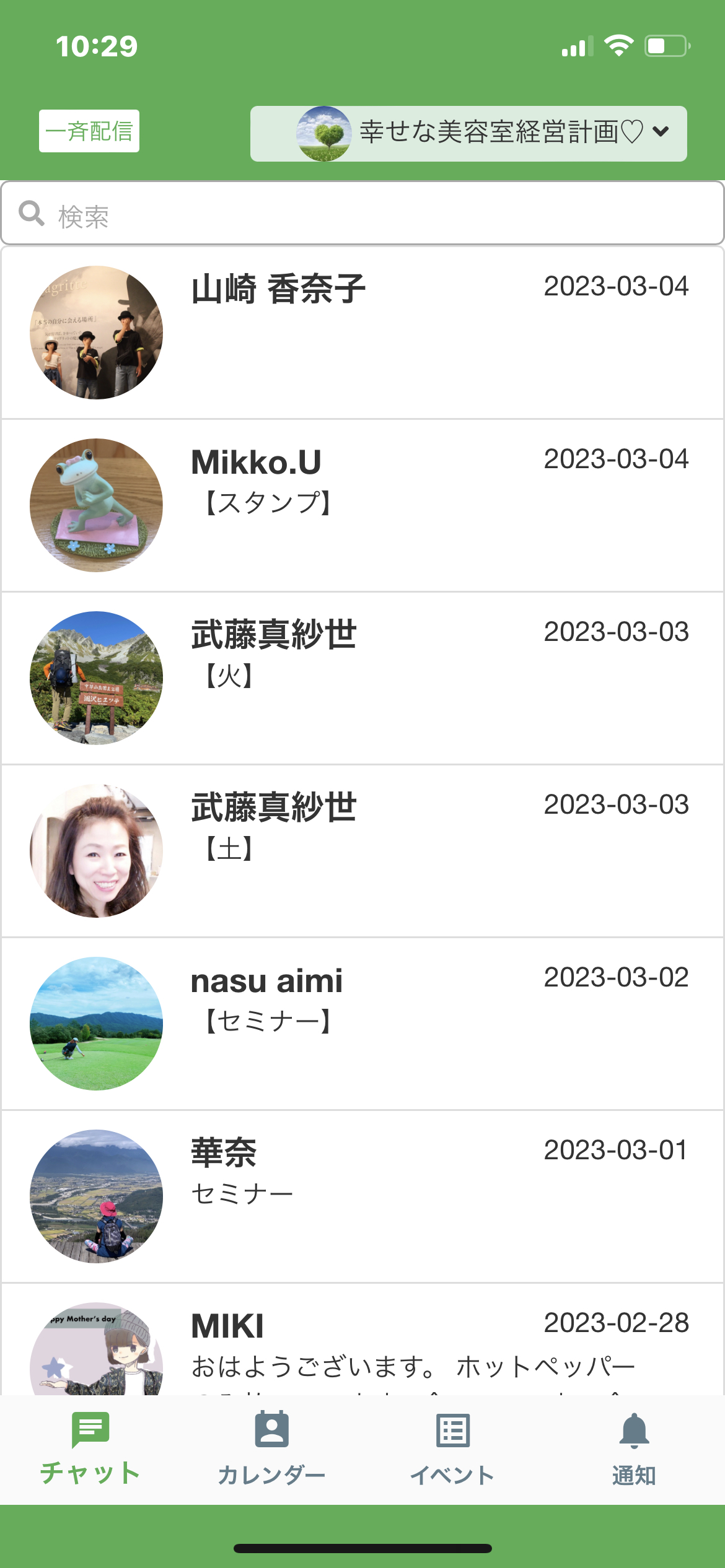The image size is (725, 1568).
Task: Open the chat with 山崎 香奈子
Action: pyautogui.click(x=362, y=333)
